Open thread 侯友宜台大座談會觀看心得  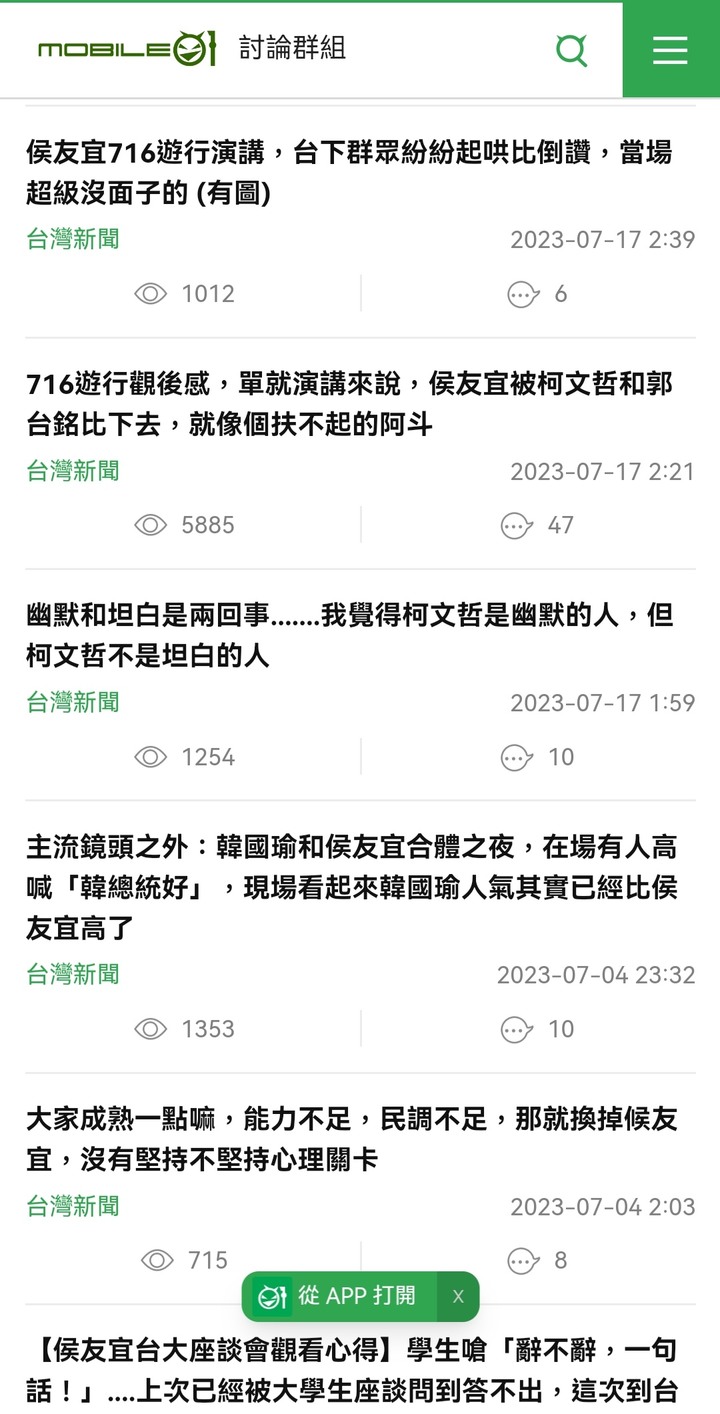pos(351,1370)
